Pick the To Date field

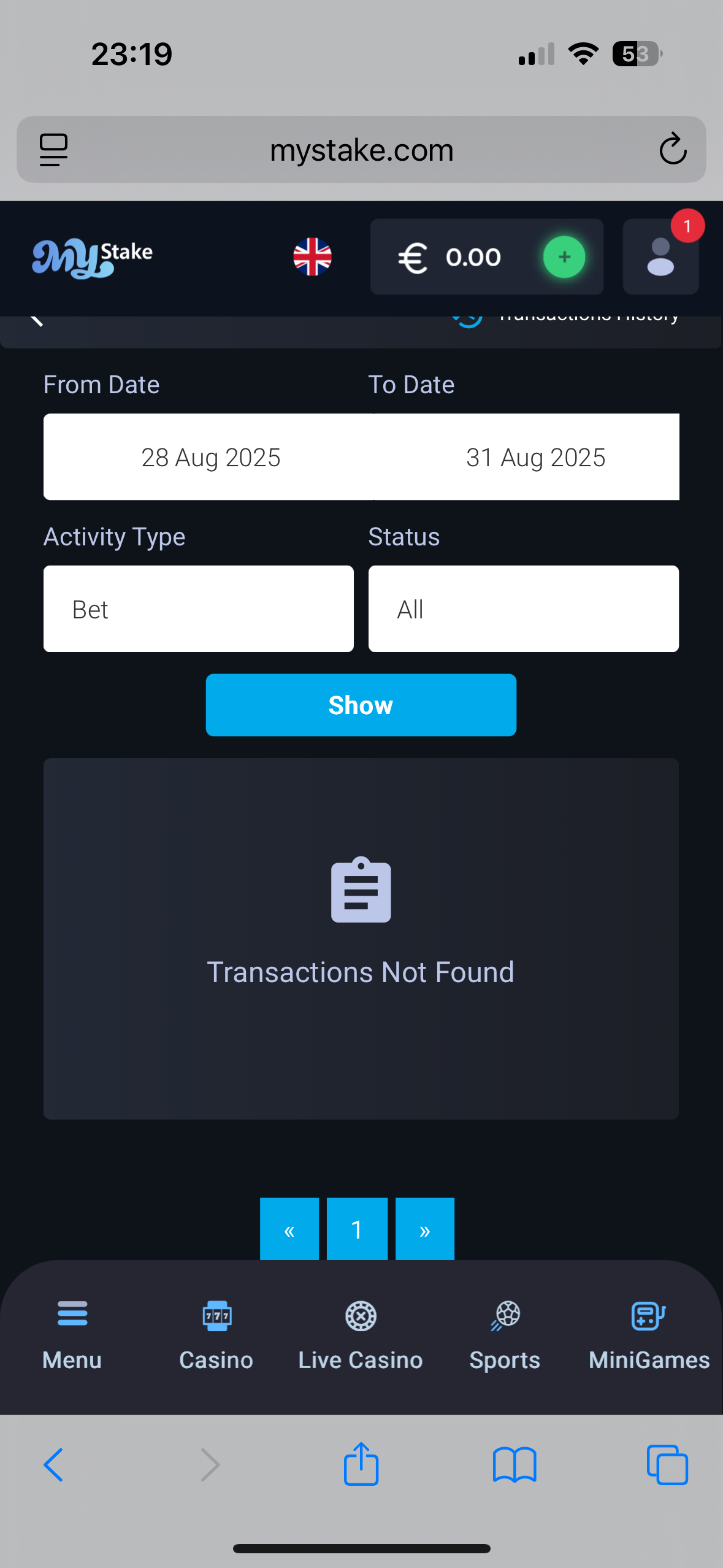(535, 457)
